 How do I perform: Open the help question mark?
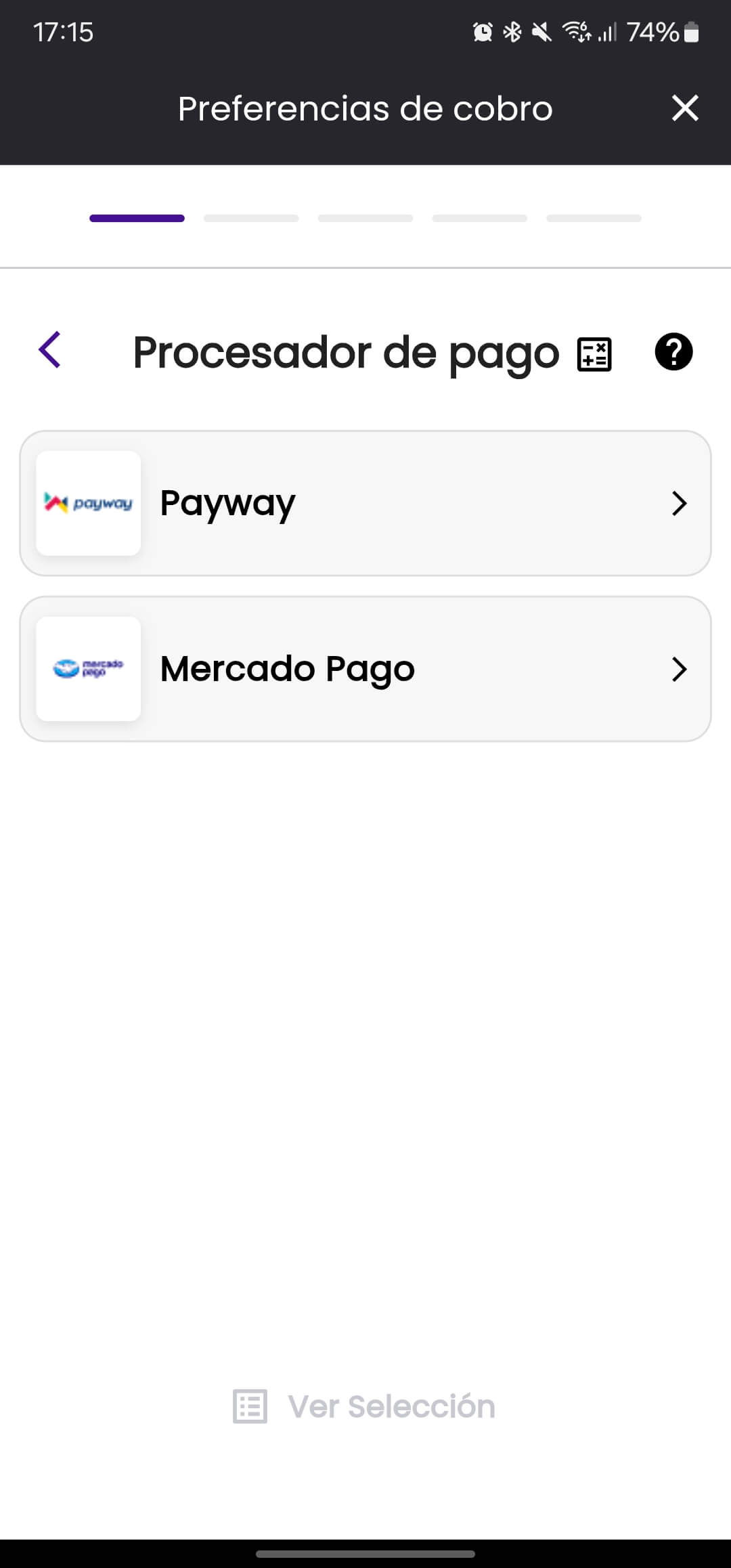tap(673, 352)
